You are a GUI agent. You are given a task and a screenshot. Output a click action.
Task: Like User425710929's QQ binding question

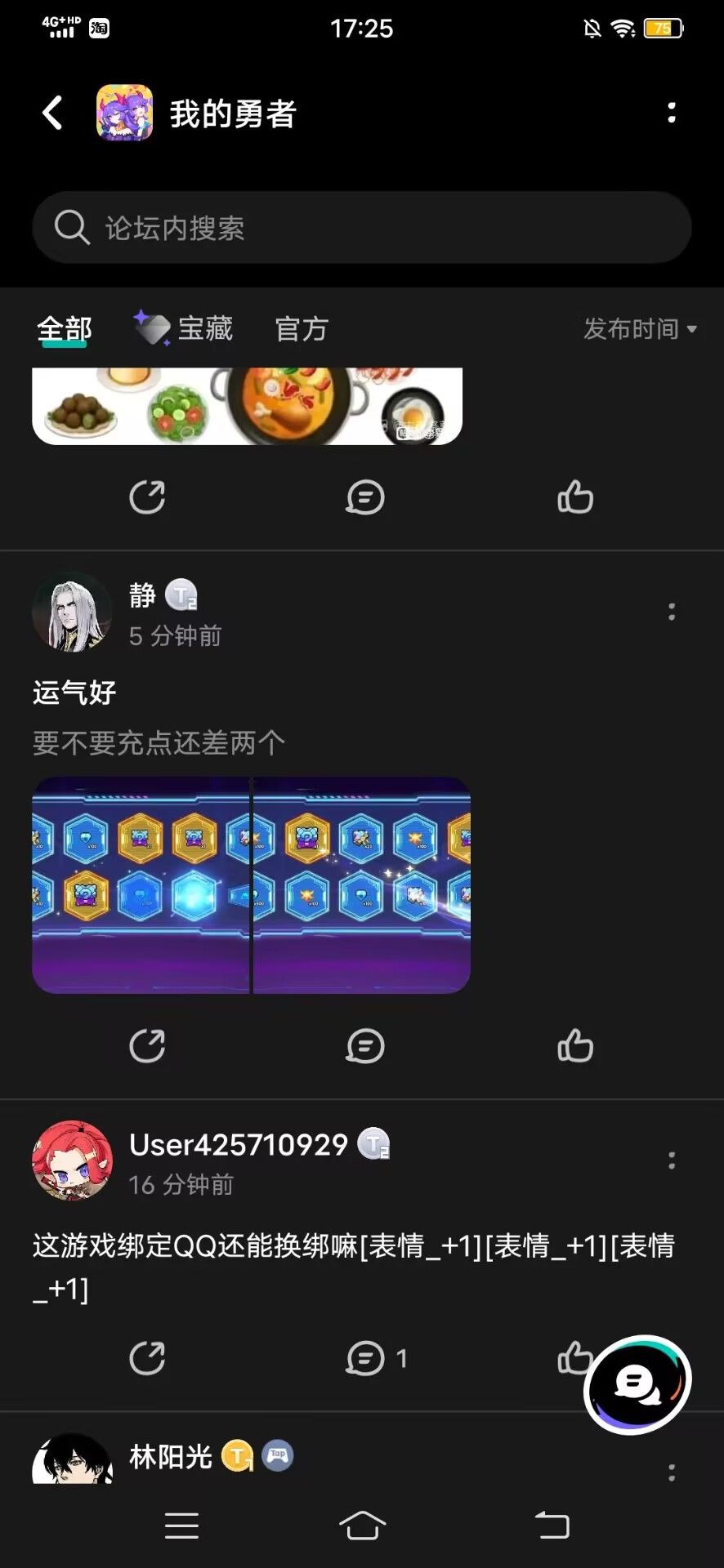[575, 1357]
